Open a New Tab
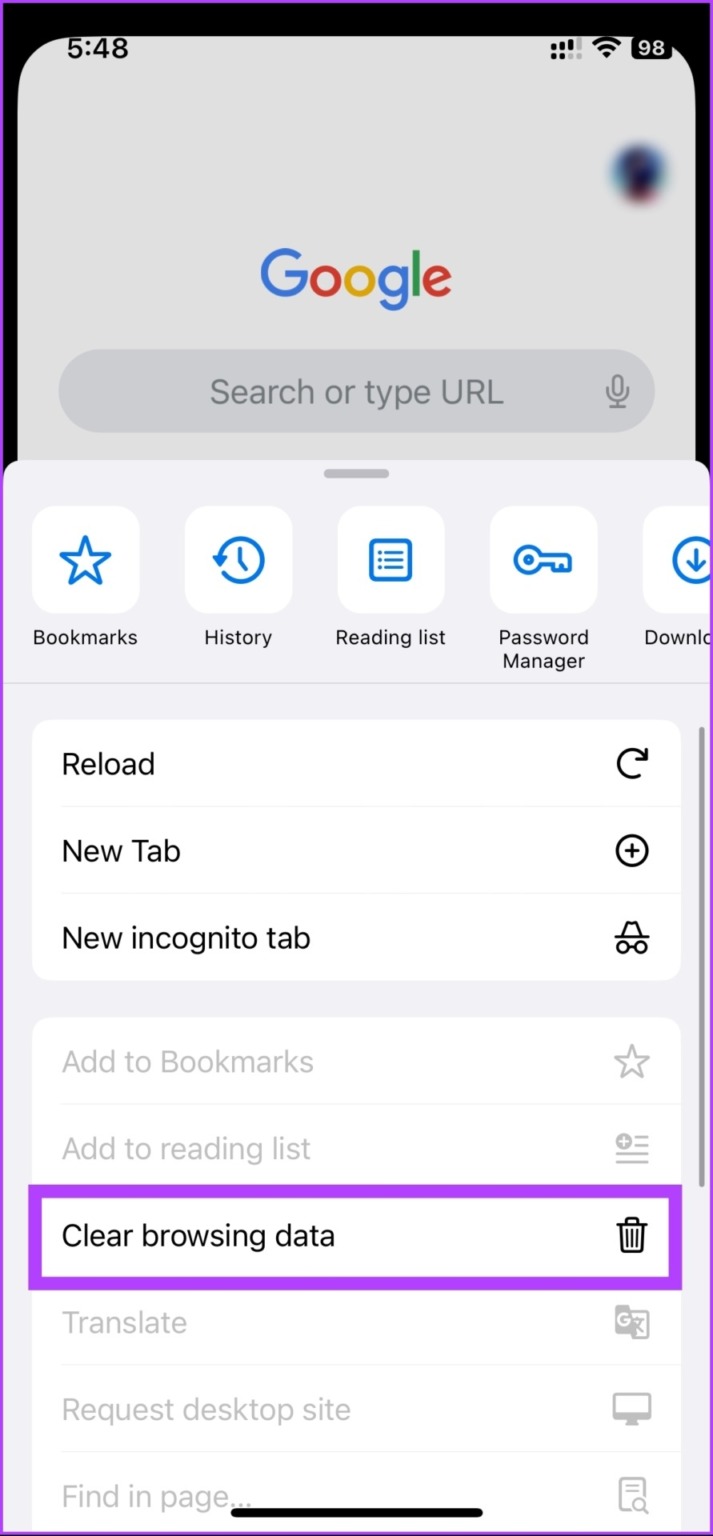713x1536 pixels. pyautogui.click(x=355, y=851)
